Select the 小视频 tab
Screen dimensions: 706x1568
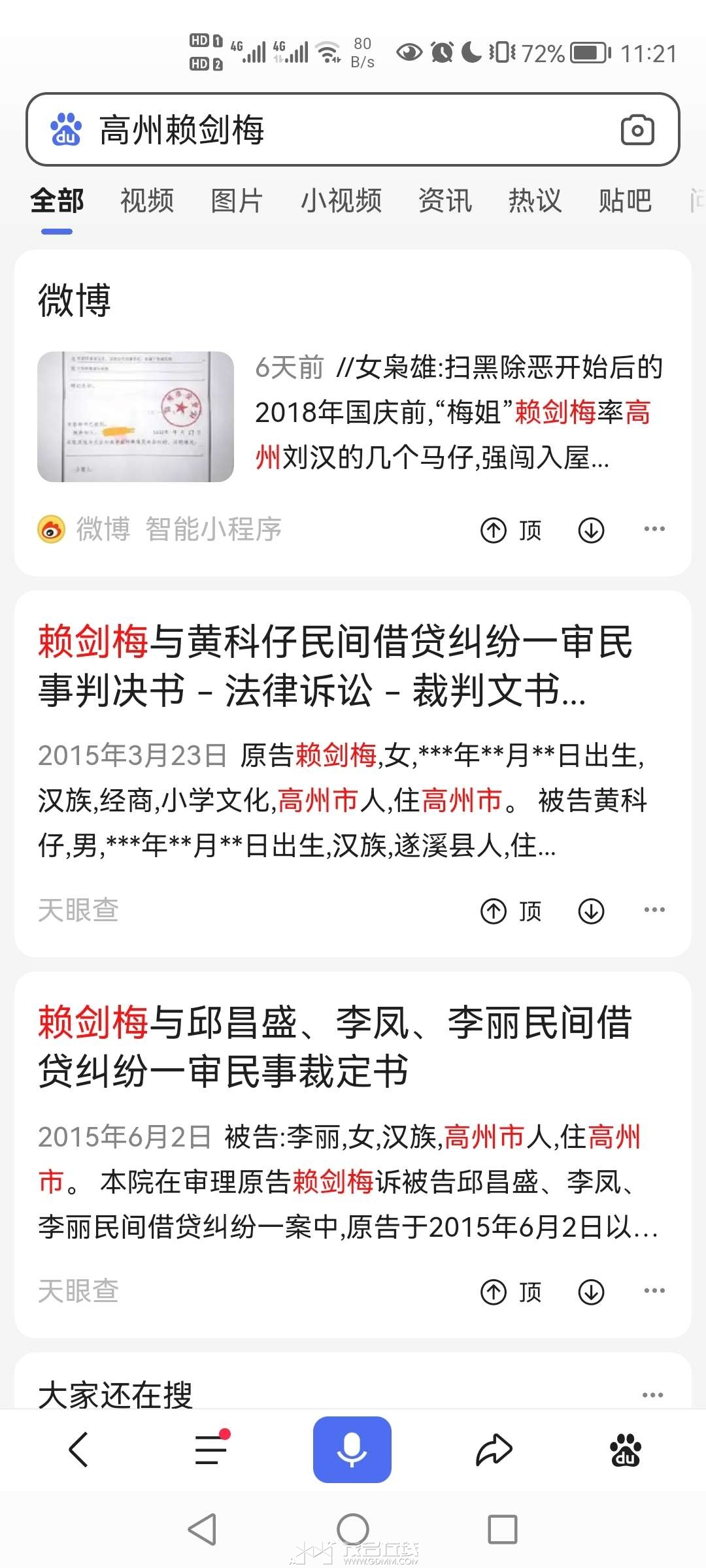(x=341, y=201)
